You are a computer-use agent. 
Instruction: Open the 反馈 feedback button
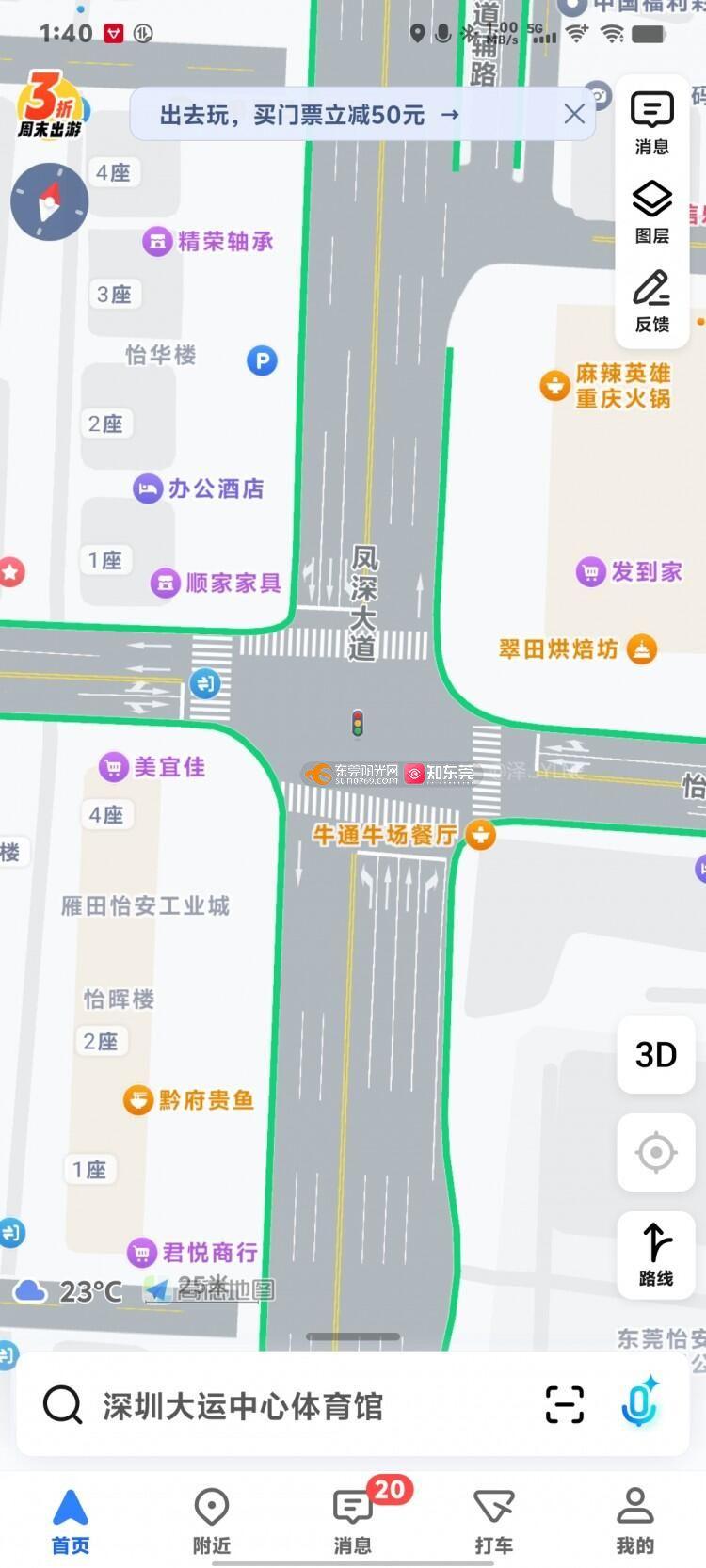(x=651, y=301)
